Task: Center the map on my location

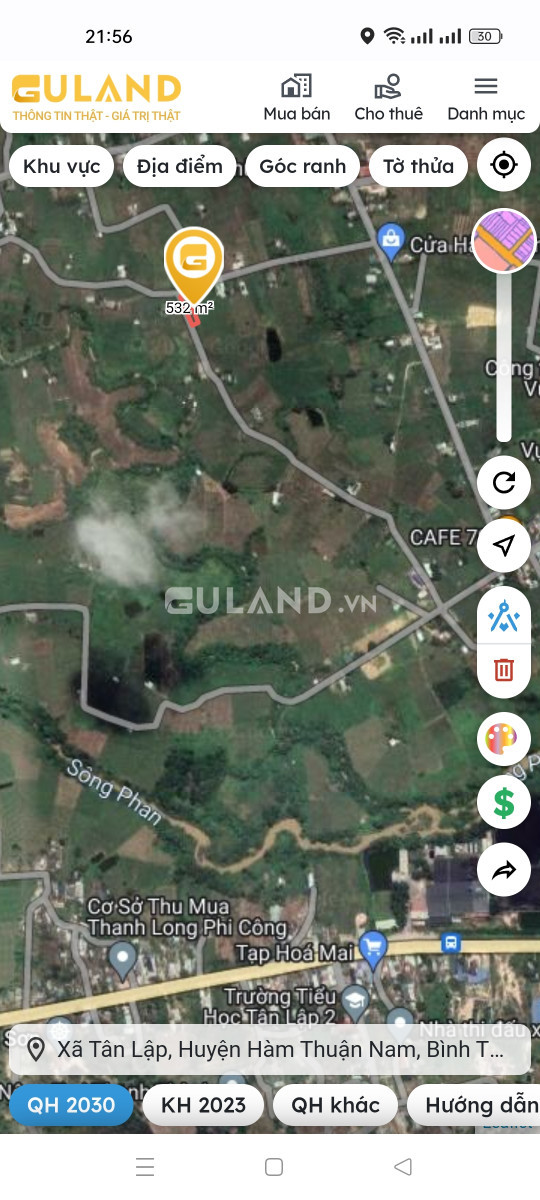Action: point(504,165)
